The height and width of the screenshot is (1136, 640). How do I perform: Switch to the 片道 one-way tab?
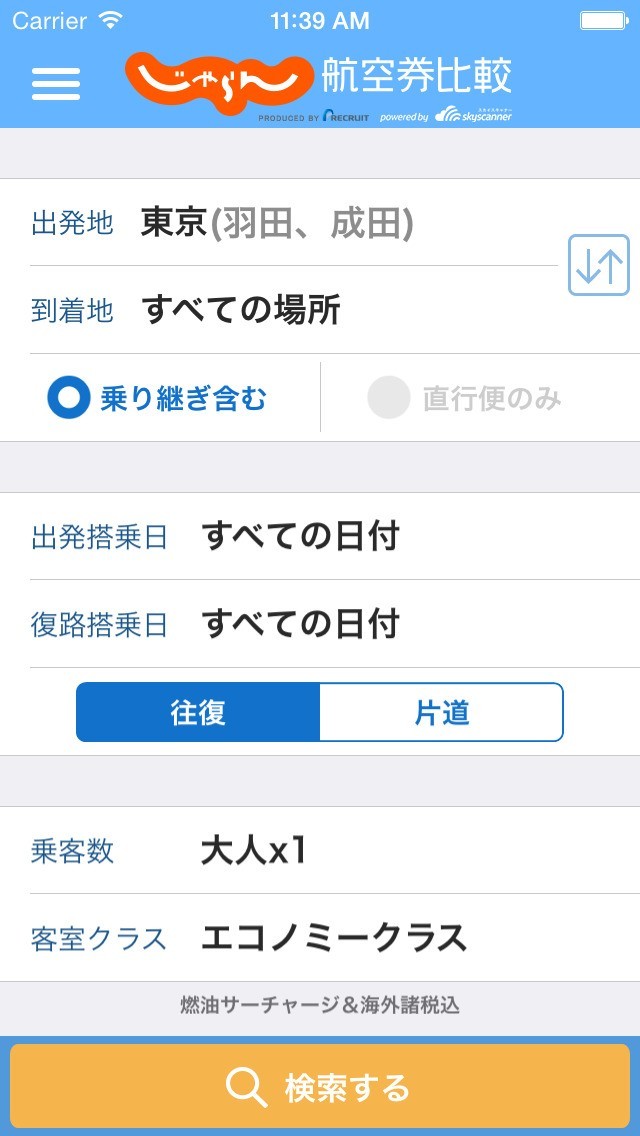coord(441,712)
